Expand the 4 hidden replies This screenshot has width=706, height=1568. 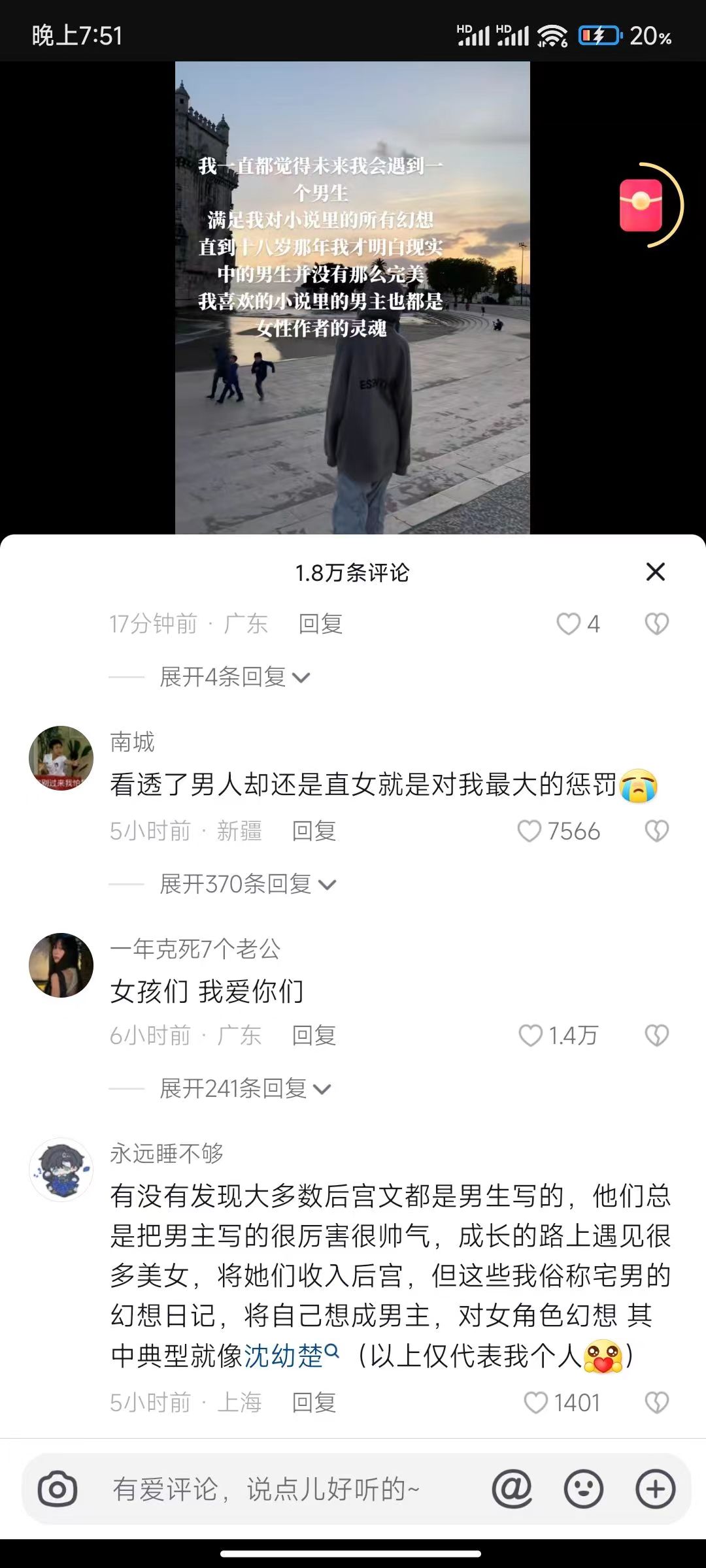tap(234, 677)
